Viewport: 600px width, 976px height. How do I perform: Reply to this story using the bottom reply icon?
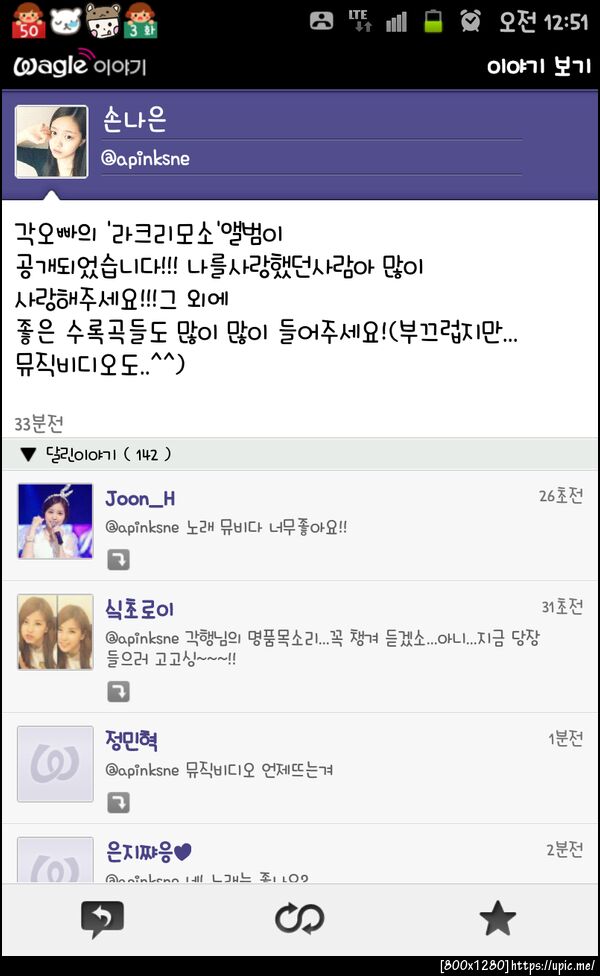click(102, 919)
